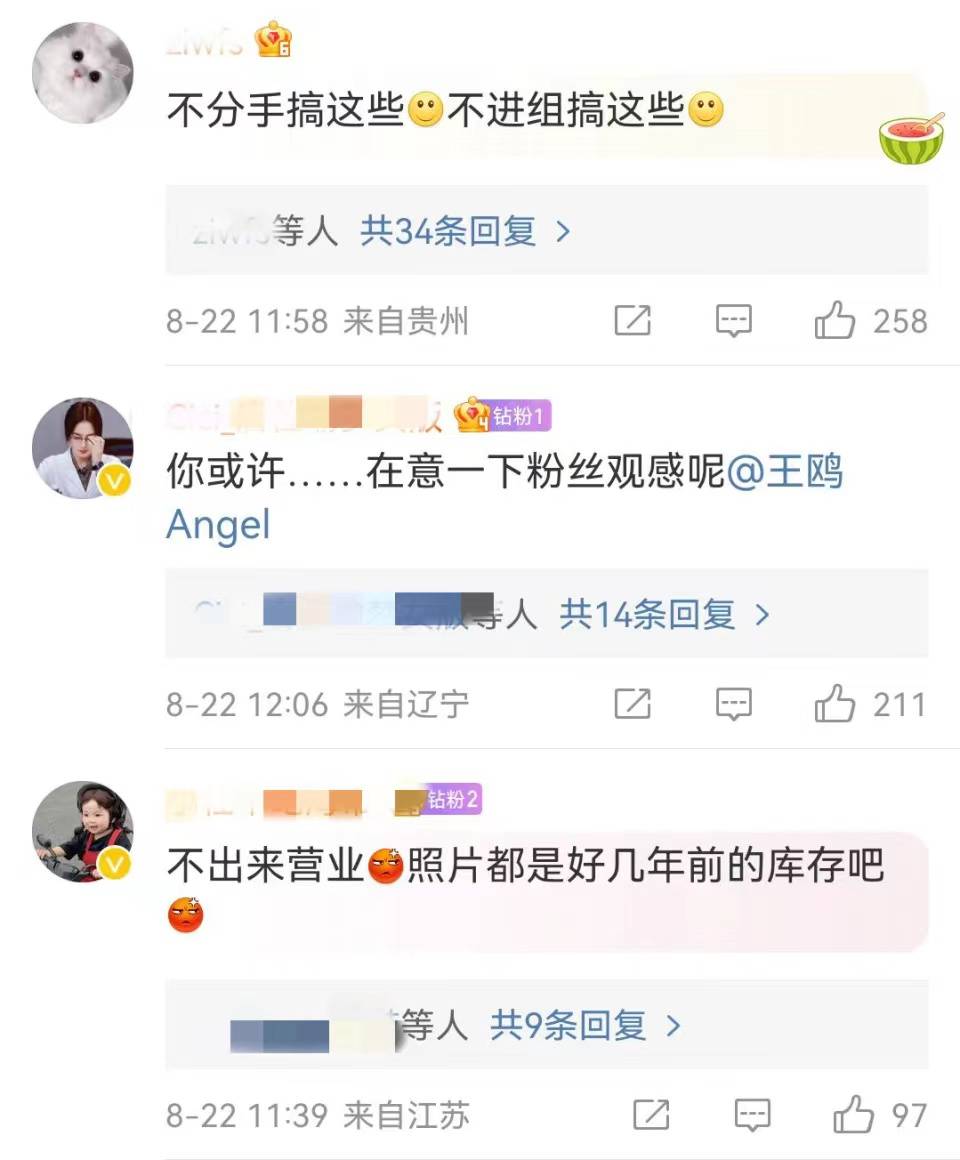This screenshot has width=960, height=1160.
Task: Open the white cat commenter's avatar
Action: [x=82, y=73]
